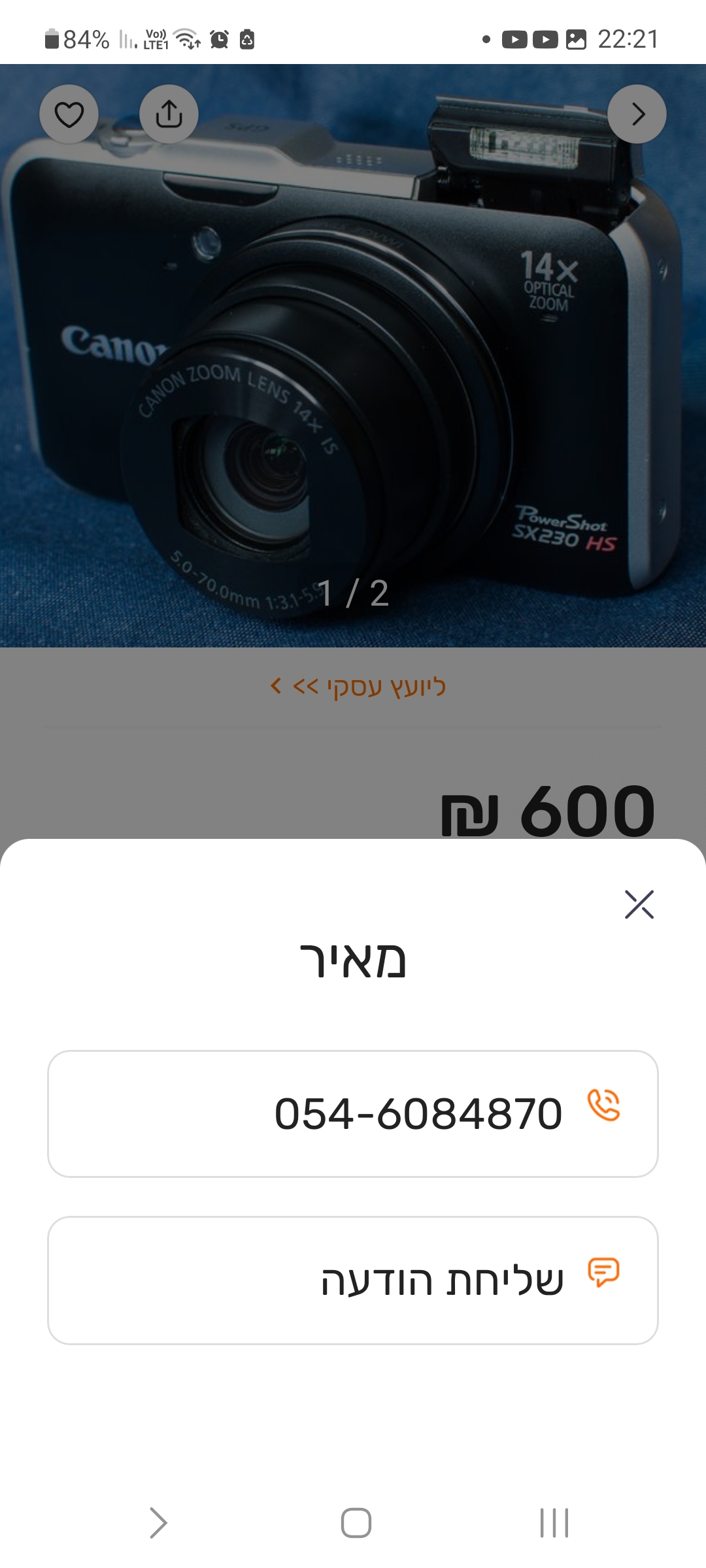The width and height of the screenshot is (706, 1568).
Task: Tap the arrow icon above the photo
Action: [637, 114]
